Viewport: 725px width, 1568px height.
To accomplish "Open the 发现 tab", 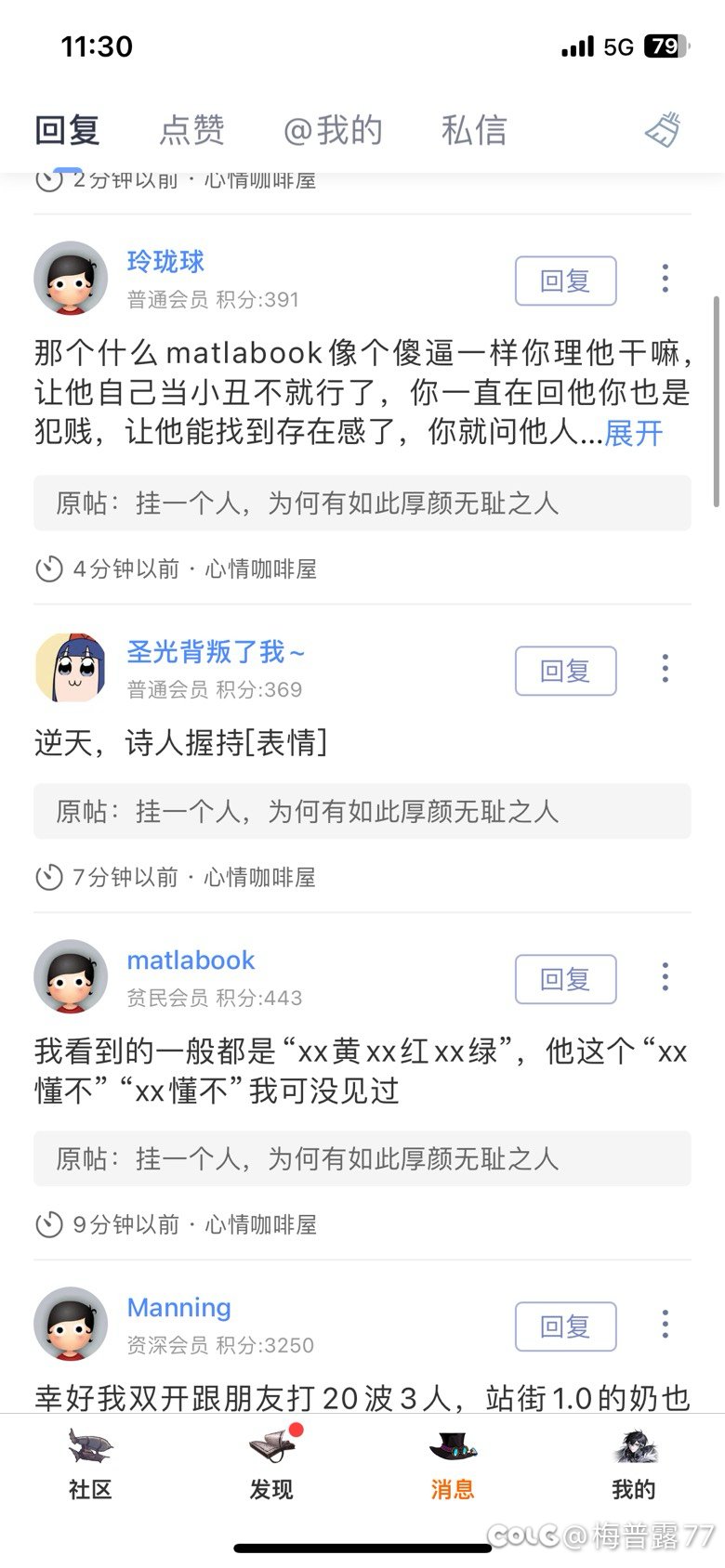I will (271, 1464).
